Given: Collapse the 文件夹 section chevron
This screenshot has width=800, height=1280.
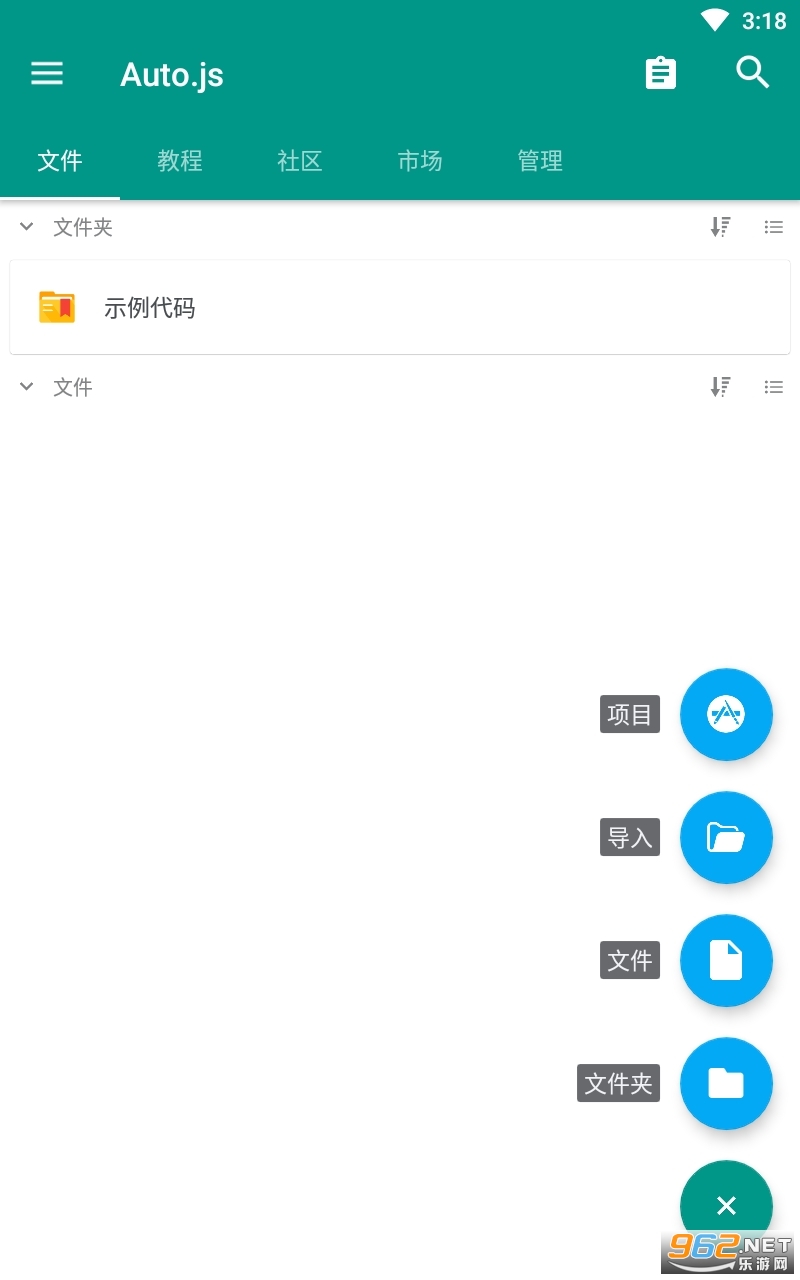Looking at the screenshot, I should pyautogui.click(x=27, y=227).
